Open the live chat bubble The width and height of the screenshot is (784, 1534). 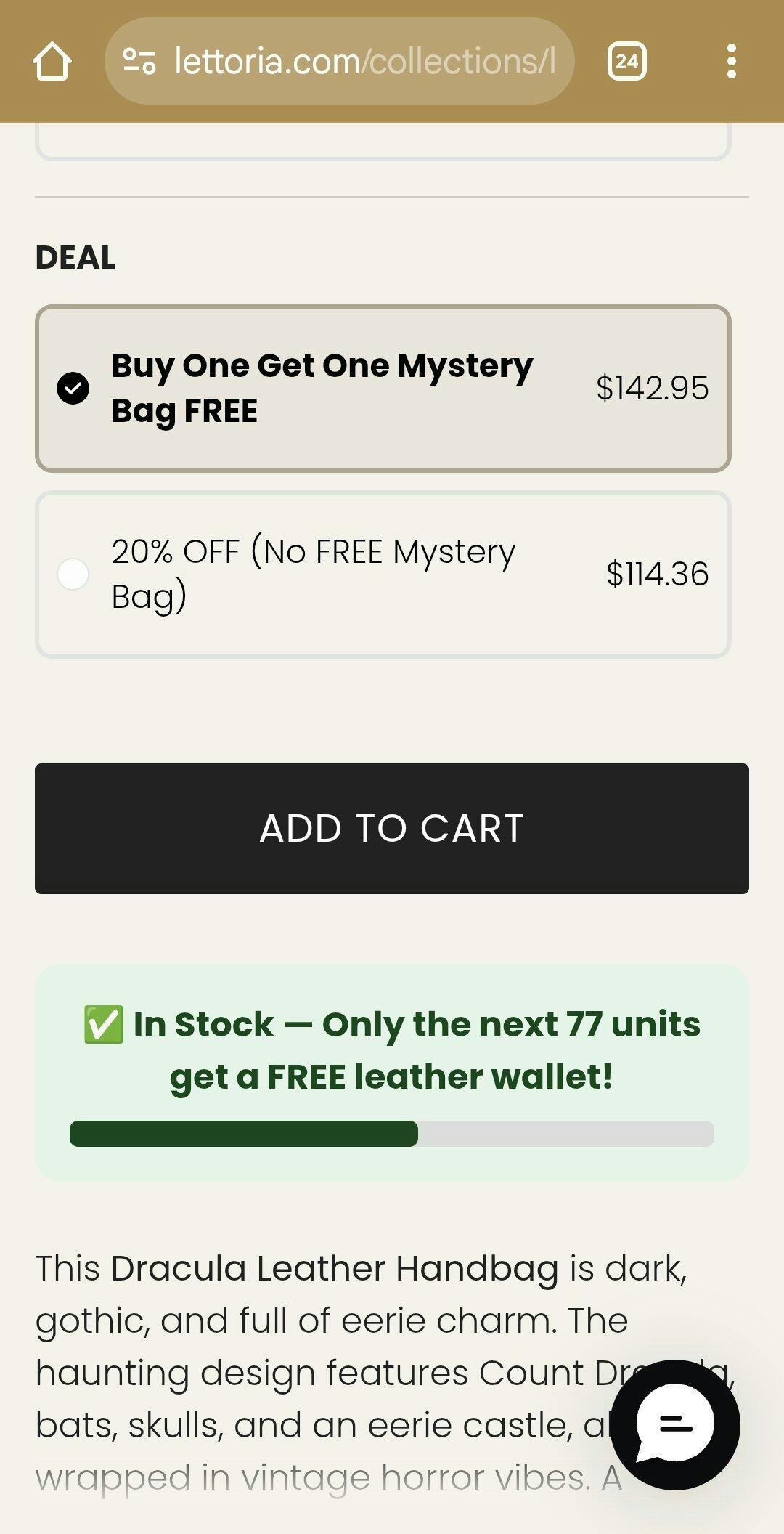click(675, 1425)
